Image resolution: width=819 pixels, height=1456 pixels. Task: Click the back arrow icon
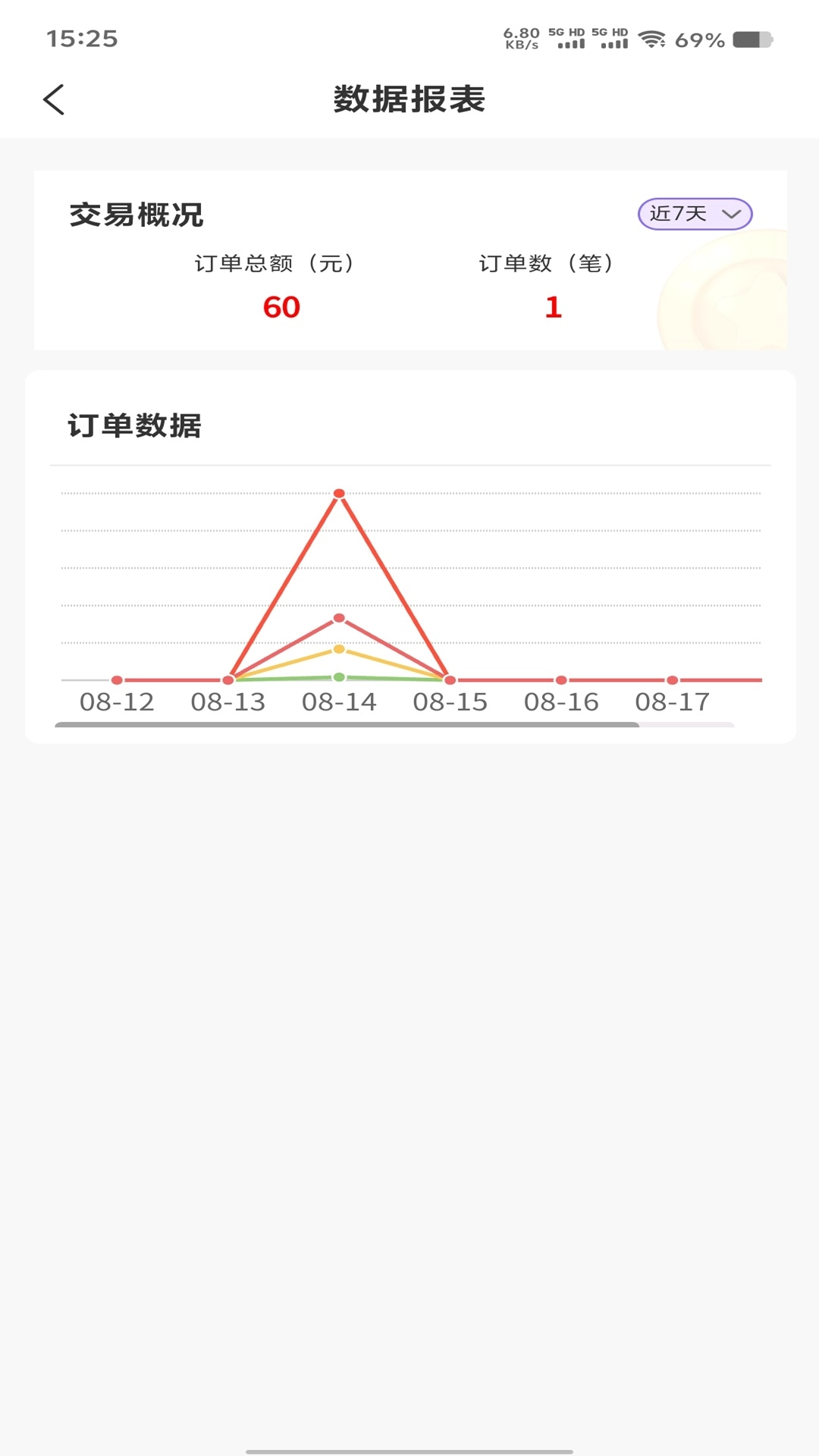pos(54,99)
